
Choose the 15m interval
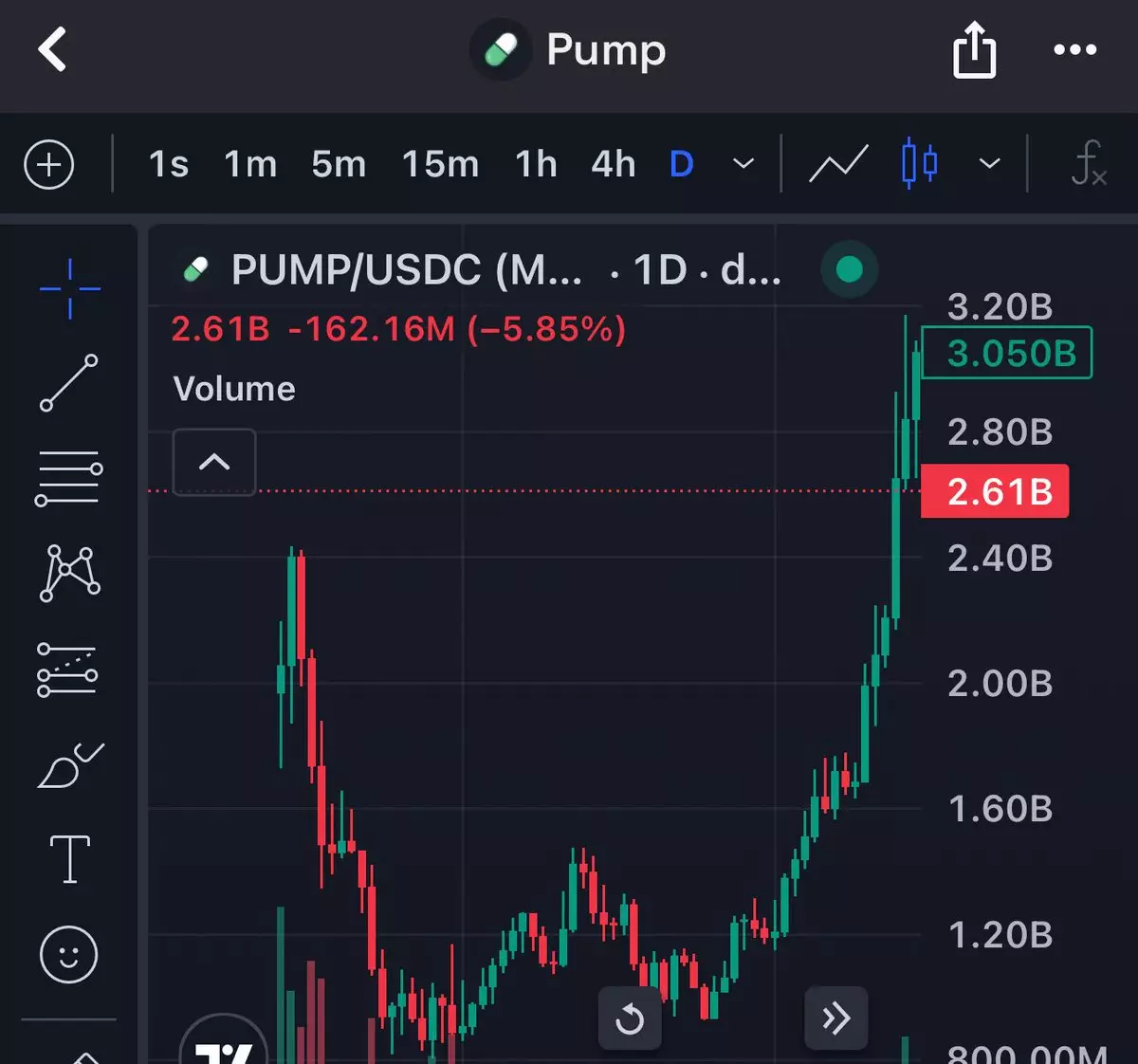pyautogui.click(x=440, y=165)
